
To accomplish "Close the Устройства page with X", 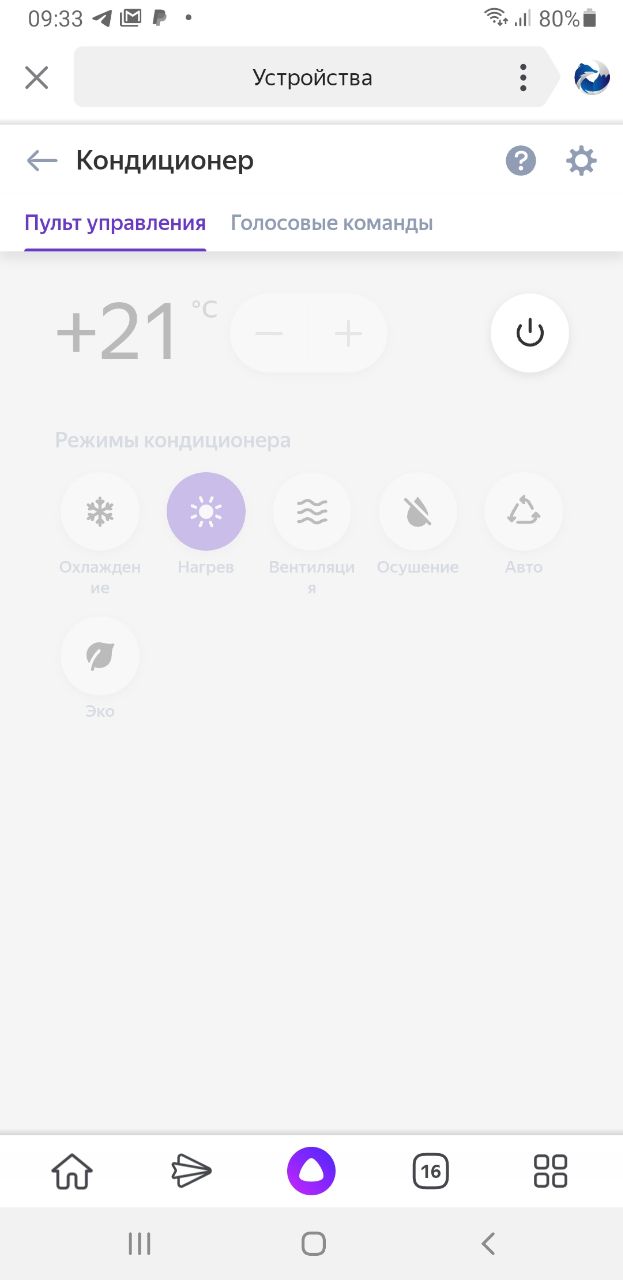I will [x=36, y=78].
